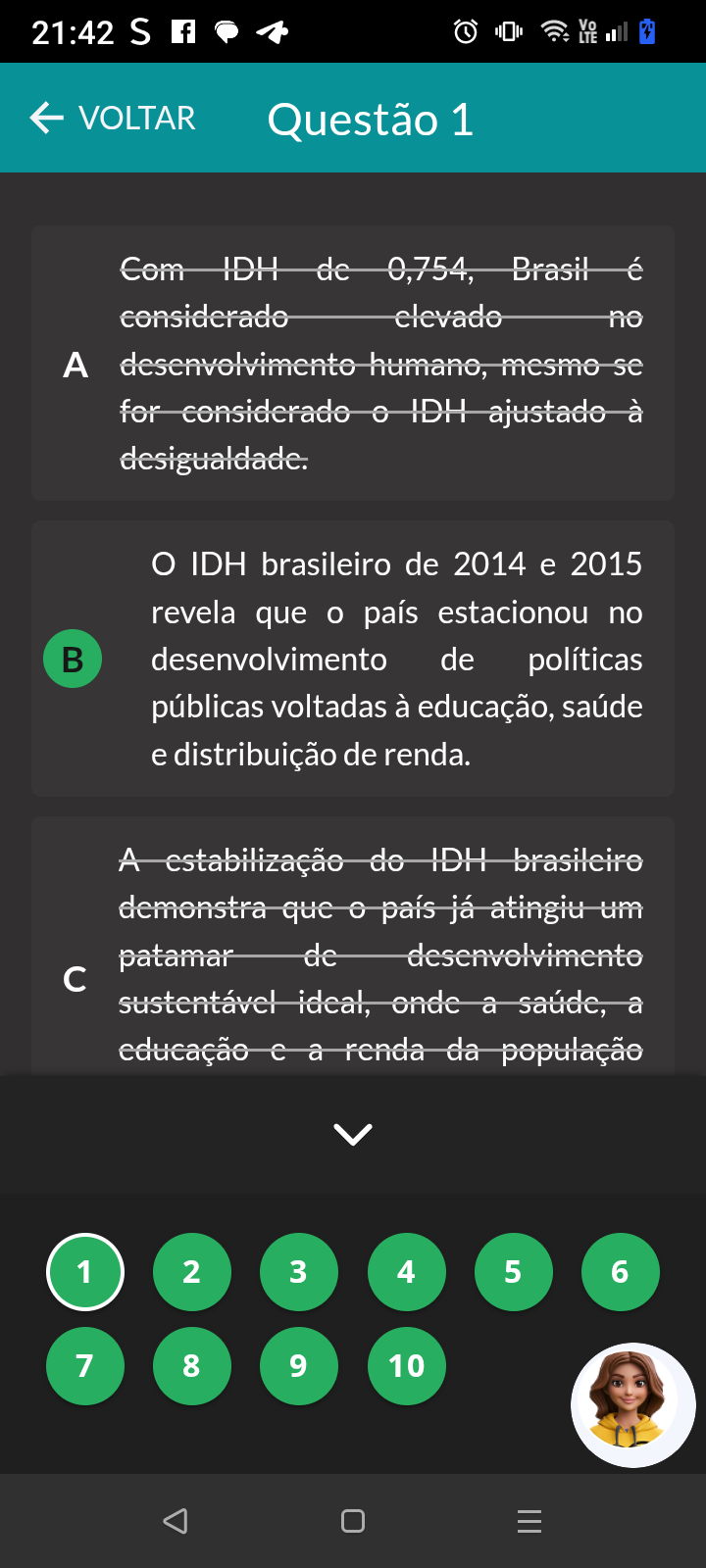Open the assistant avatar chat
Image resolution: width=706 pixels, height=1568 pixels.
[632, 1405]
